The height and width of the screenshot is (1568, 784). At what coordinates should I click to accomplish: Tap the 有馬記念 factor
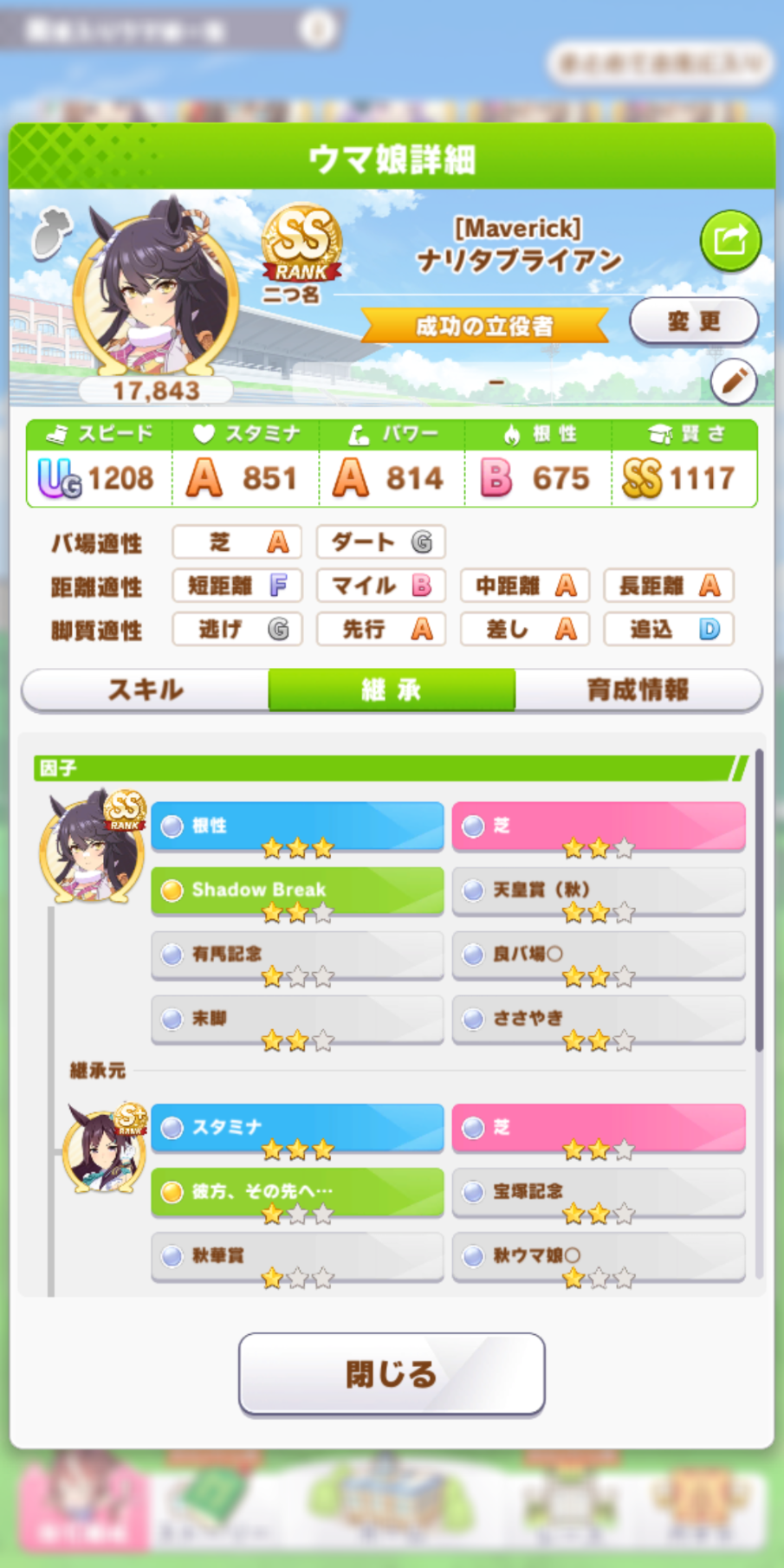tap(297, 955)
